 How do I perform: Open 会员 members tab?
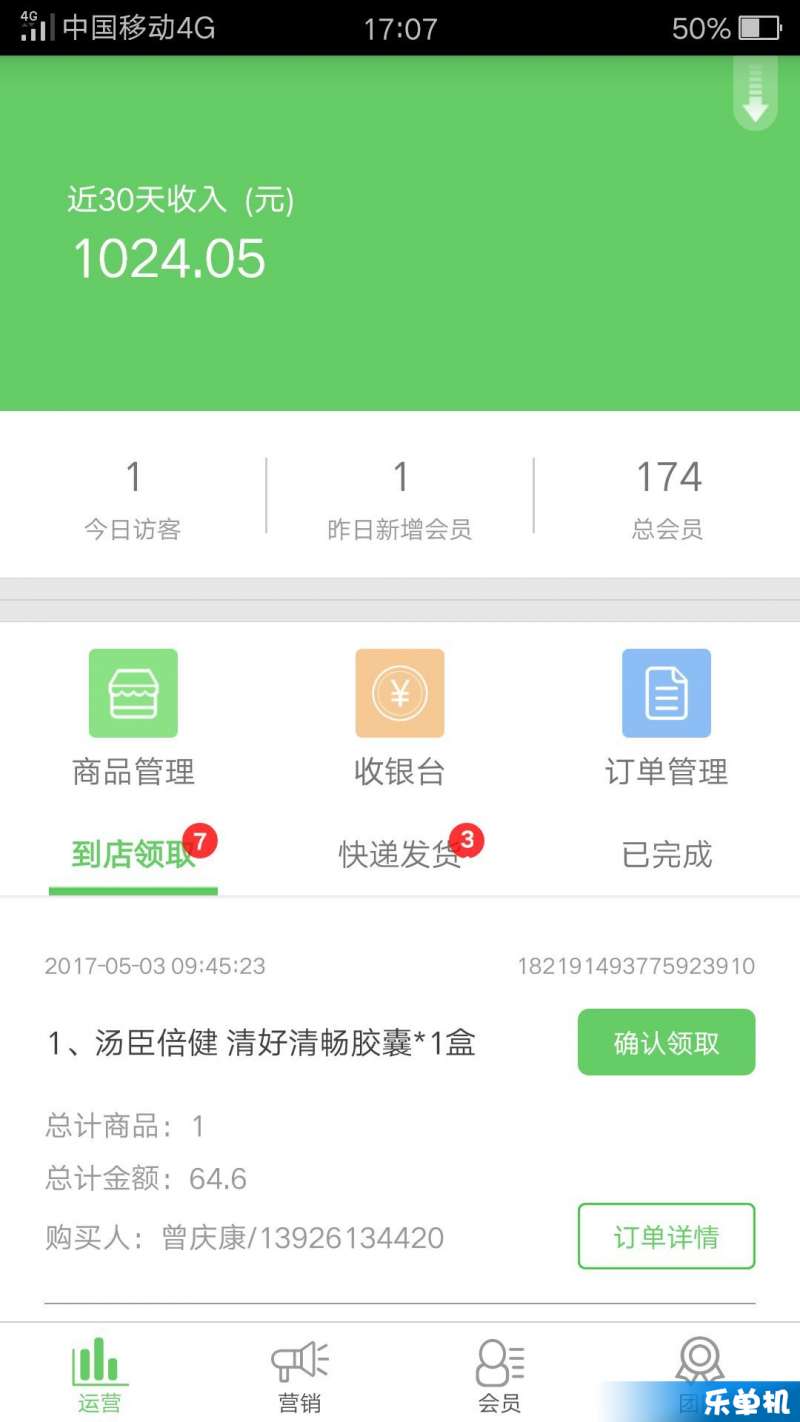pyautogui.click(x=500, y=1375)
